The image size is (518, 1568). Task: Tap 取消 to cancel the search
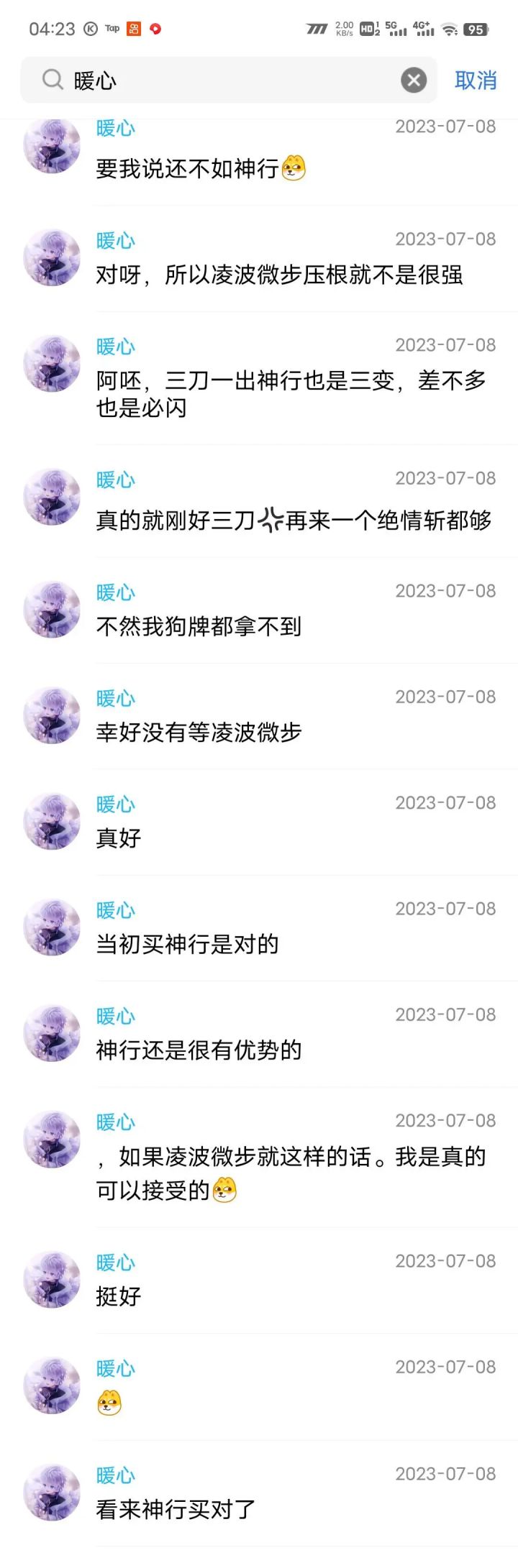tap(476, 81)
